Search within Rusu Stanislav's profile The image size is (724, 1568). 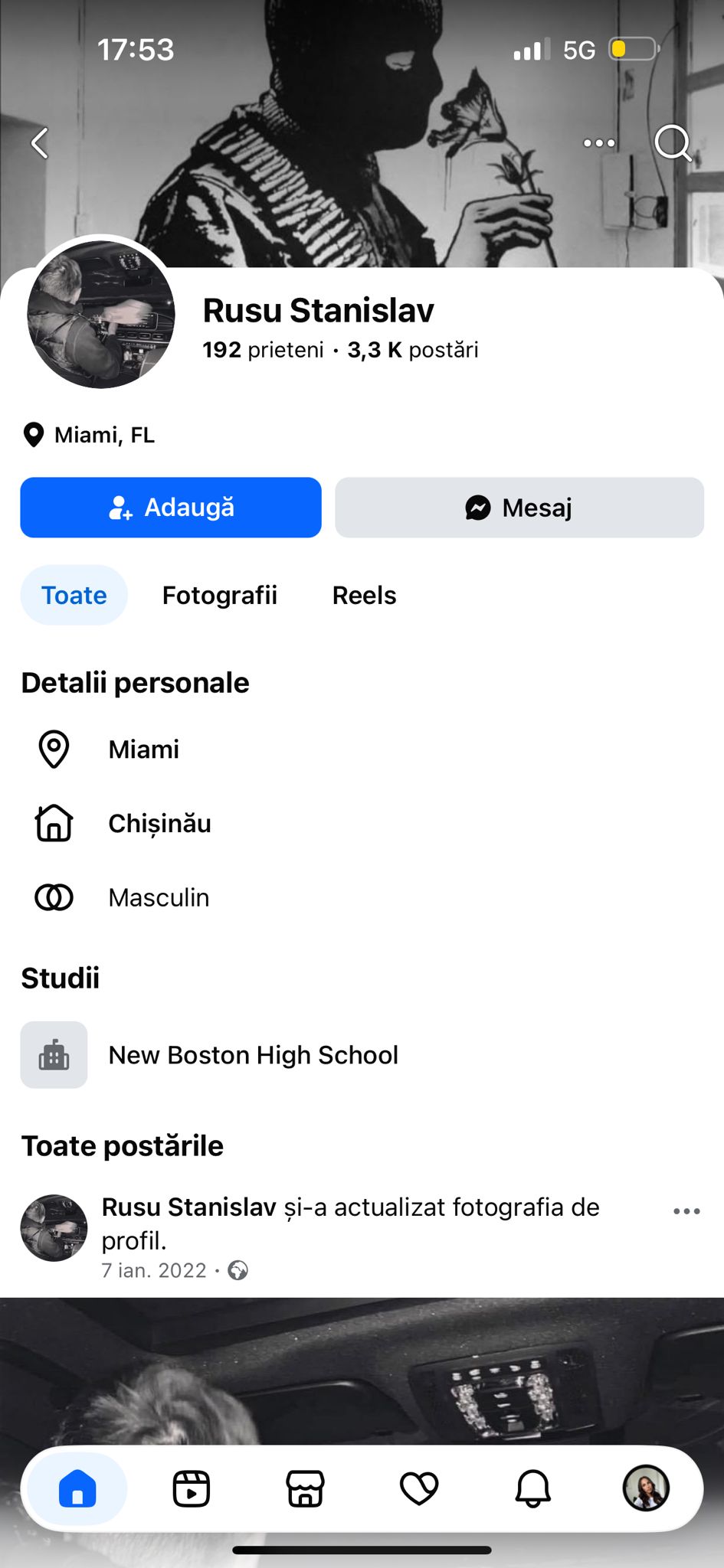[673, 143]
